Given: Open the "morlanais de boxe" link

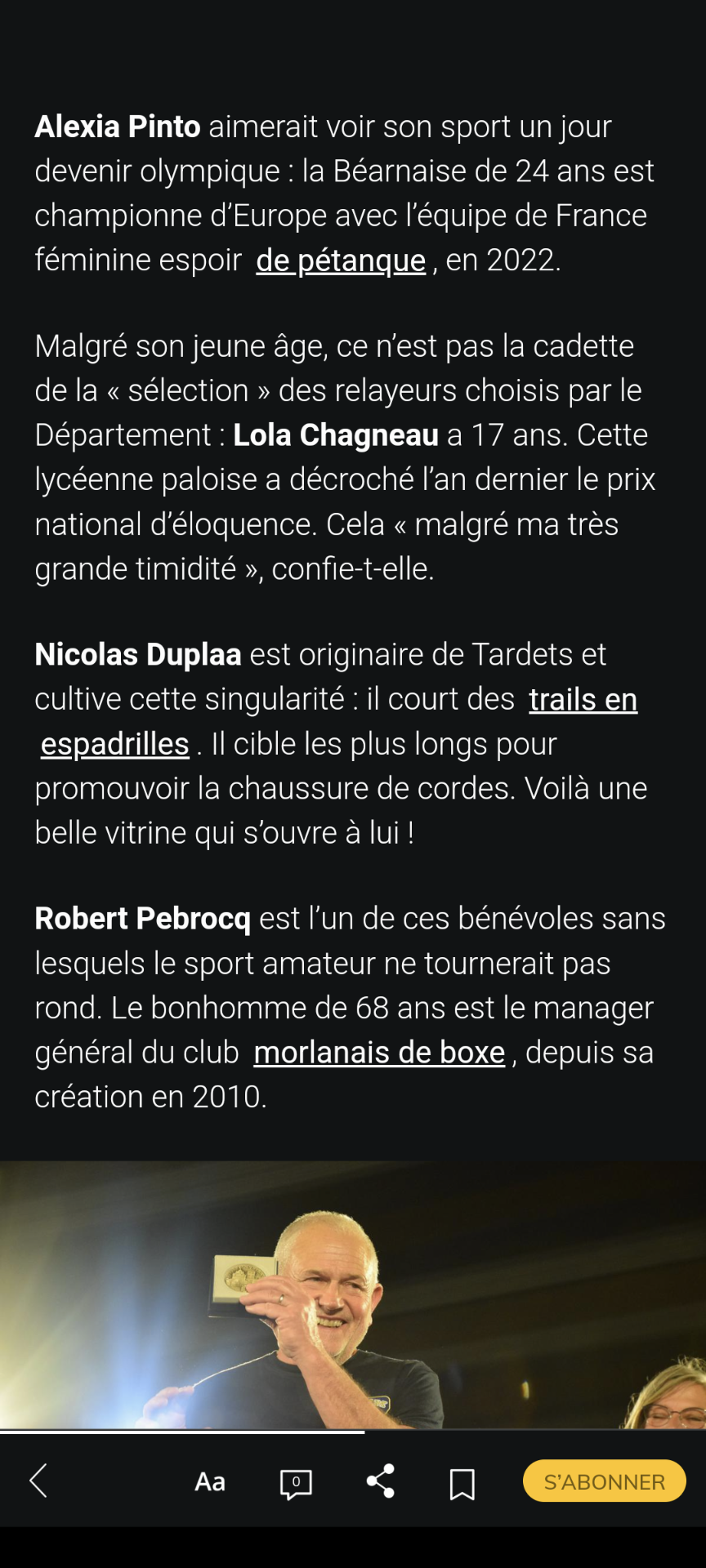Looking at the screenshot, I should click(x=379, y=1053).
